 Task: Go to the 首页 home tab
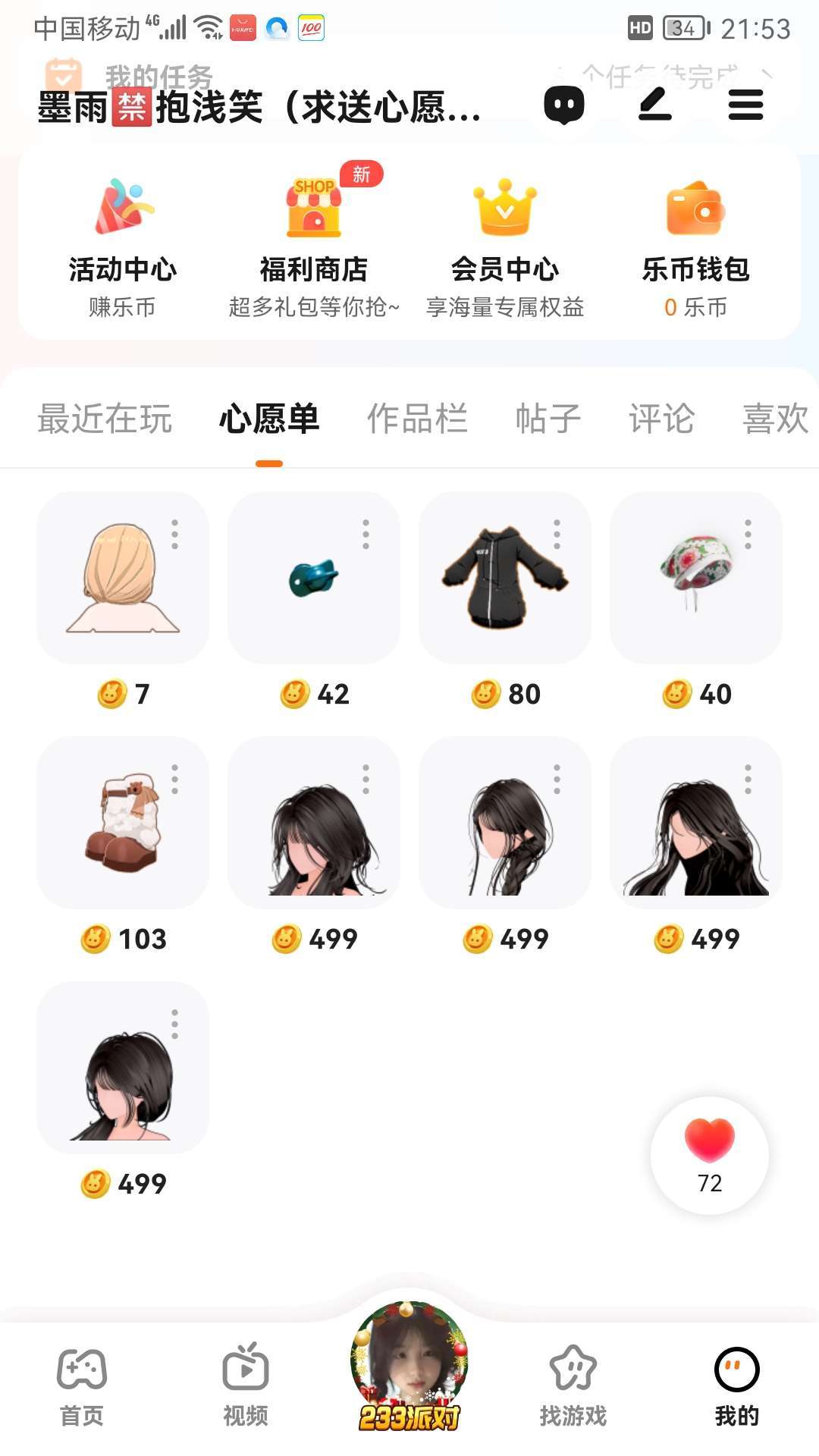[82, 1385]
